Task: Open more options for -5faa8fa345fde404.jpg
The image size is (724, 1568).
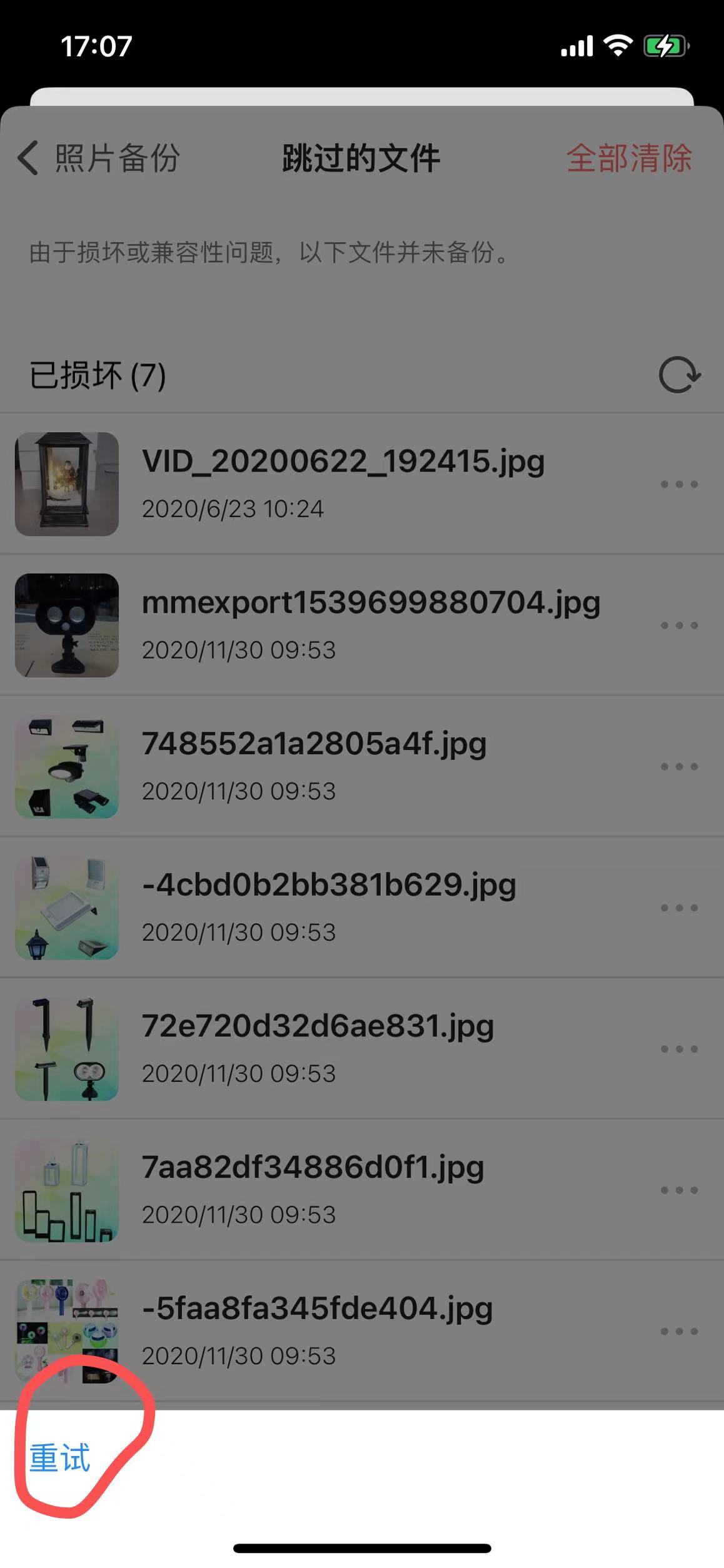Action: point(679,1332)
